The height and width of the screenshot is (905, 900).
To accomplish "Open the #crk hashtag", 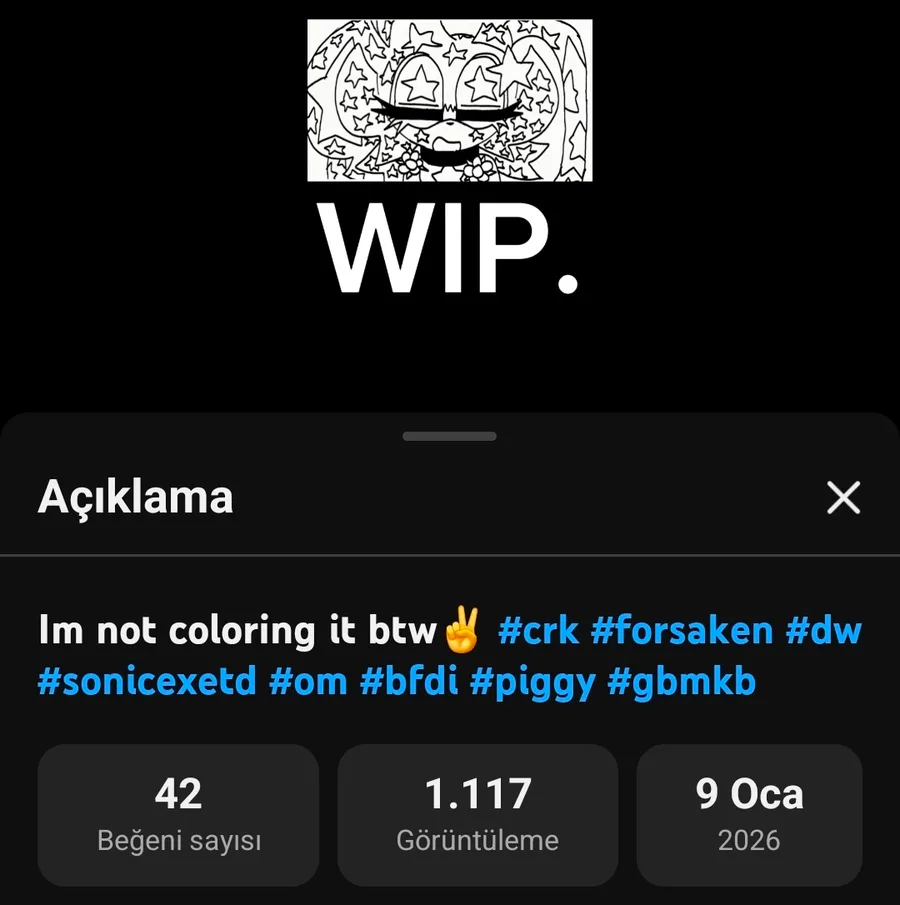I will tap(538, 630).
